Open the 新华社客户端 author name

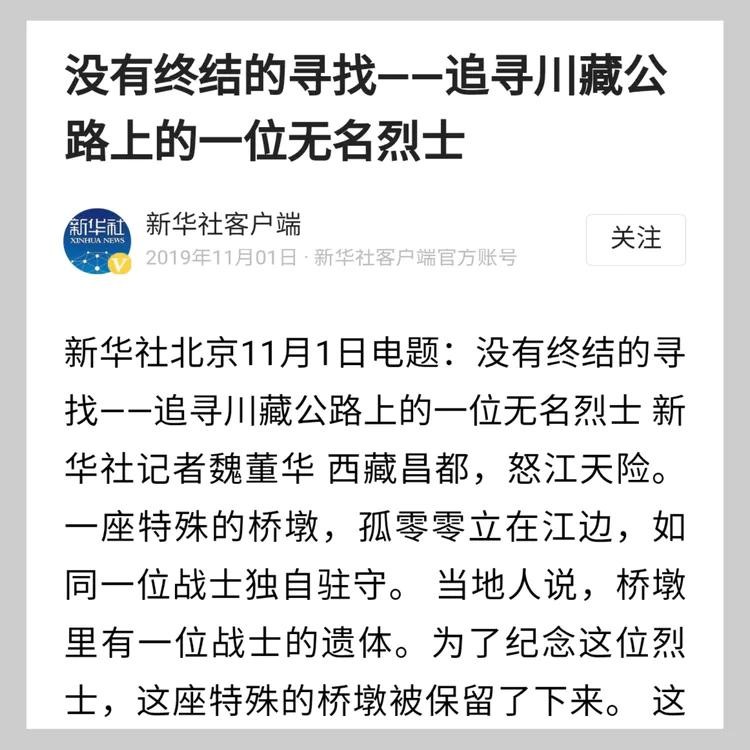(223, 224)
